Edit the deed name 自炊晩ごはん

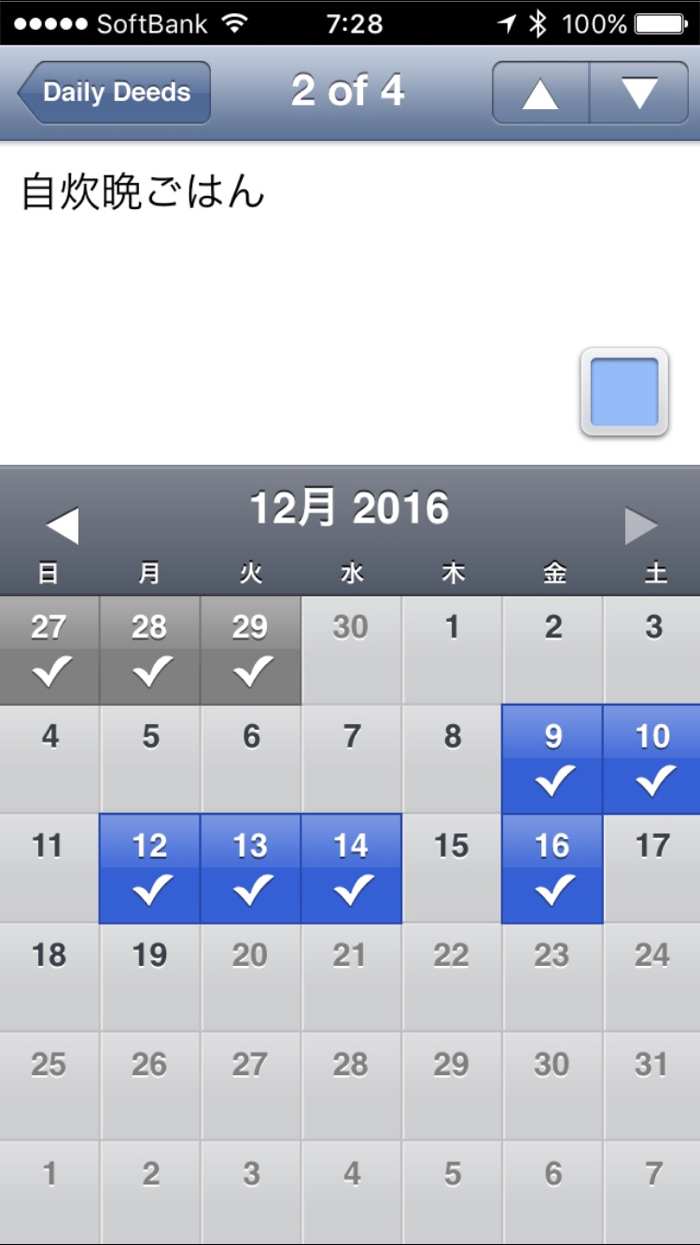(143, 192)
